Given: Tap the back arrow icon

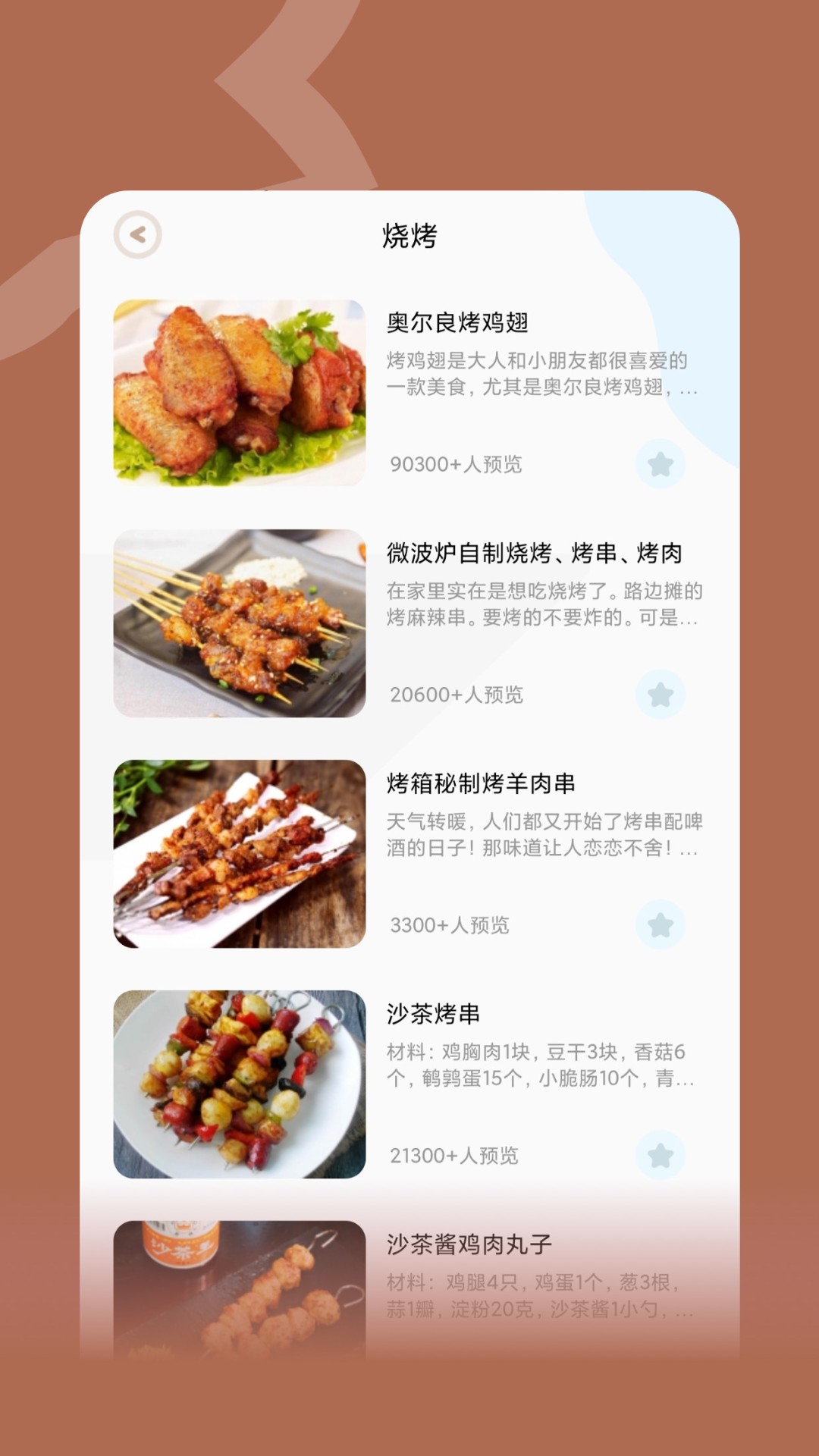Looking at the screenshot, I should click(137, 234).
